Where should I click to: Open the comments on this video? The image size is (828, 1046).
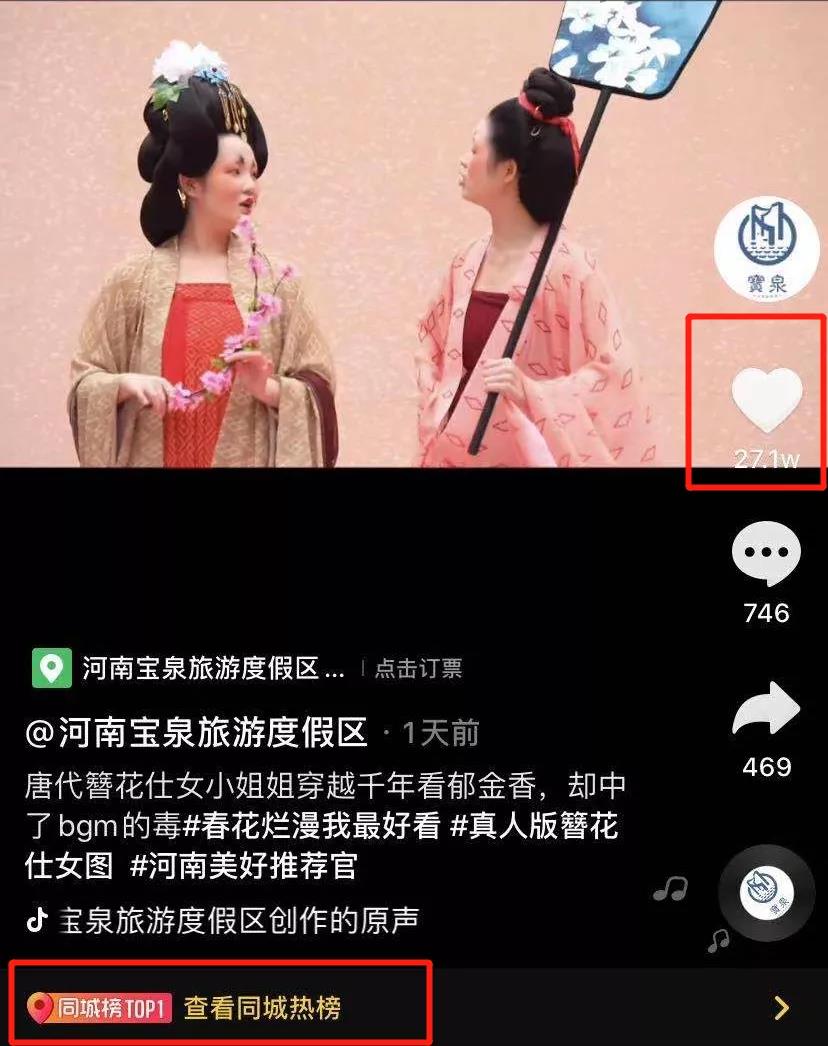coord(767,554)
